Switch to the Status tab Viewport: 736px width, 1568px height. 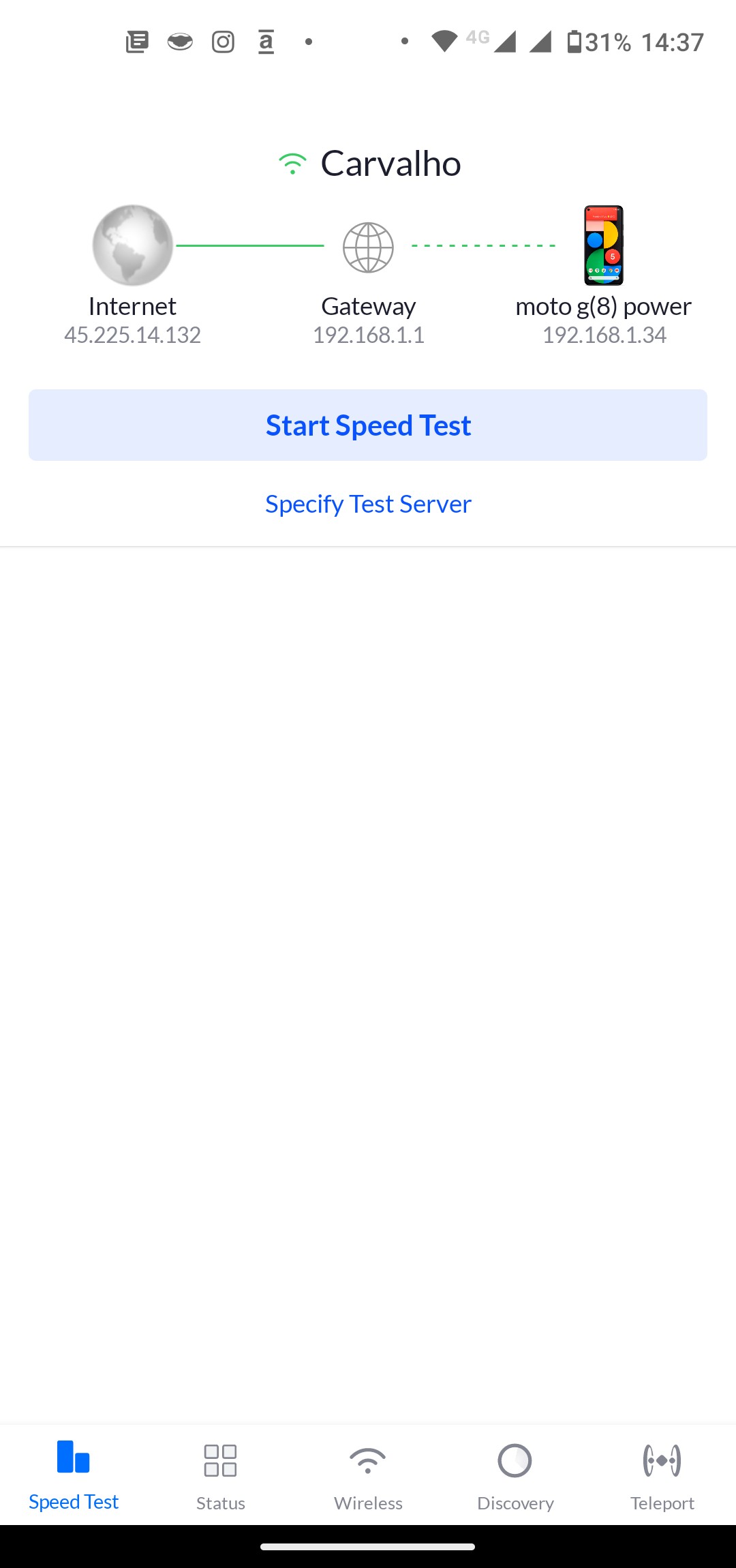[x=220, y=1475]
